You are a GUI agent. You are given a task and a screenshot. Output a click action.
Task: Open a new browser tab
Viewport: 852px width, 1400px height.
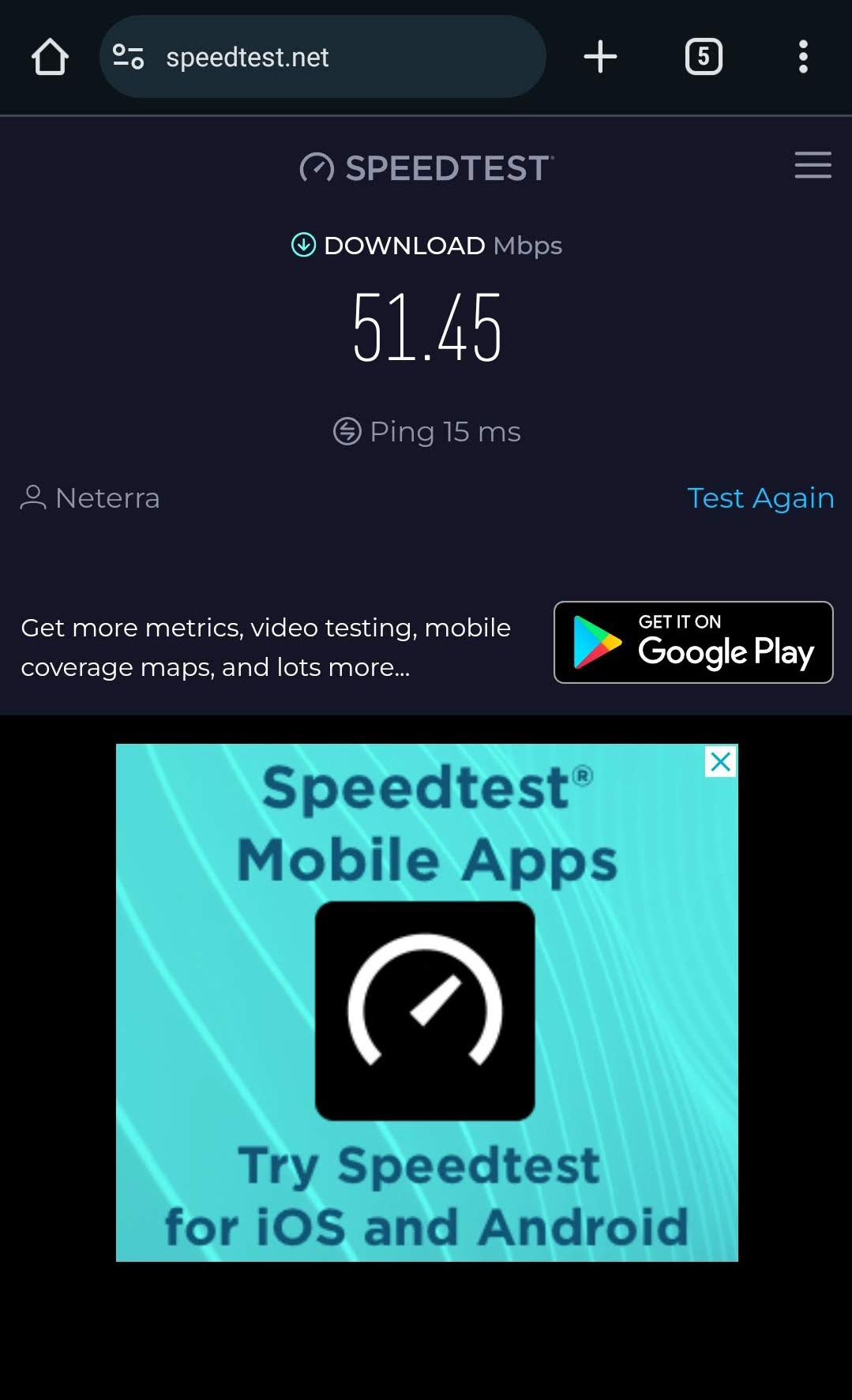click(600, 57)
